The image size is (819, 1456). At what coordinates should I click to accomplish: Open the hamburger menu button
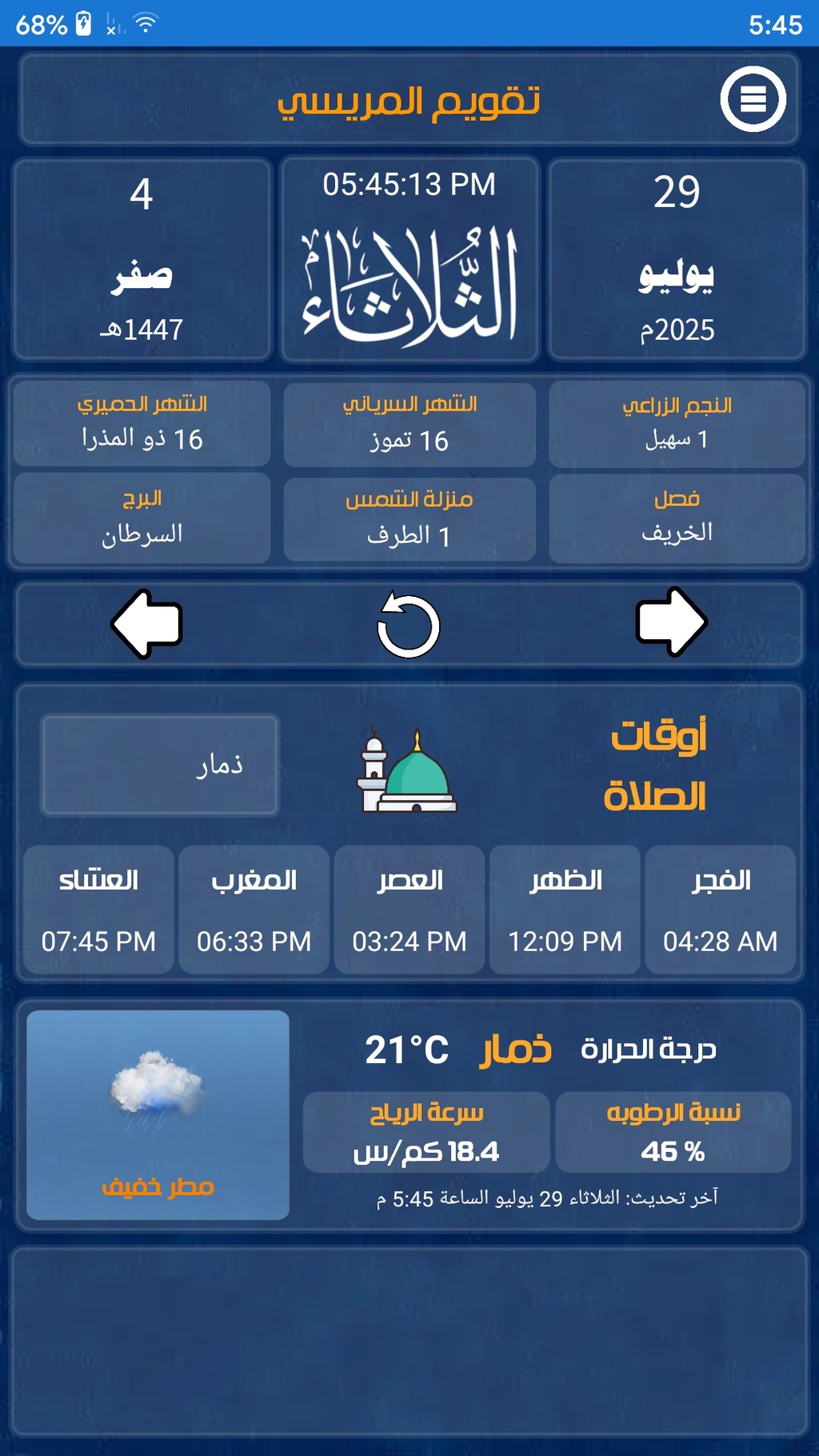click(x=753, y=99)
